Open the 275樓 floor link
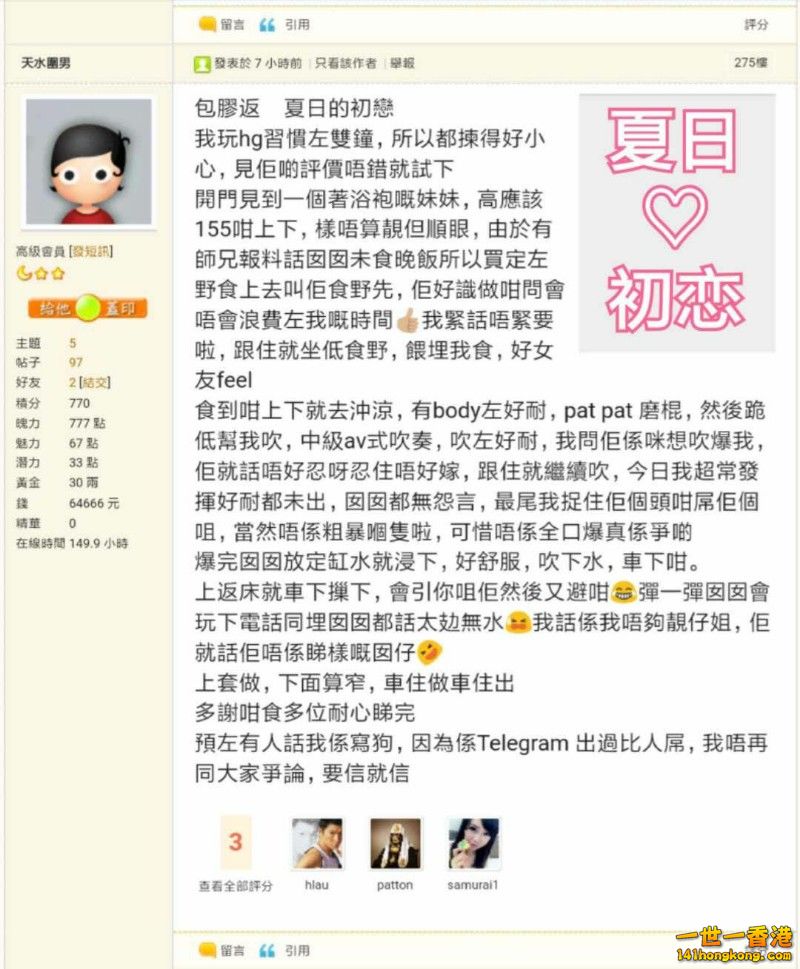The width and height of the screenshot is (800, 969). pos(750,63)
